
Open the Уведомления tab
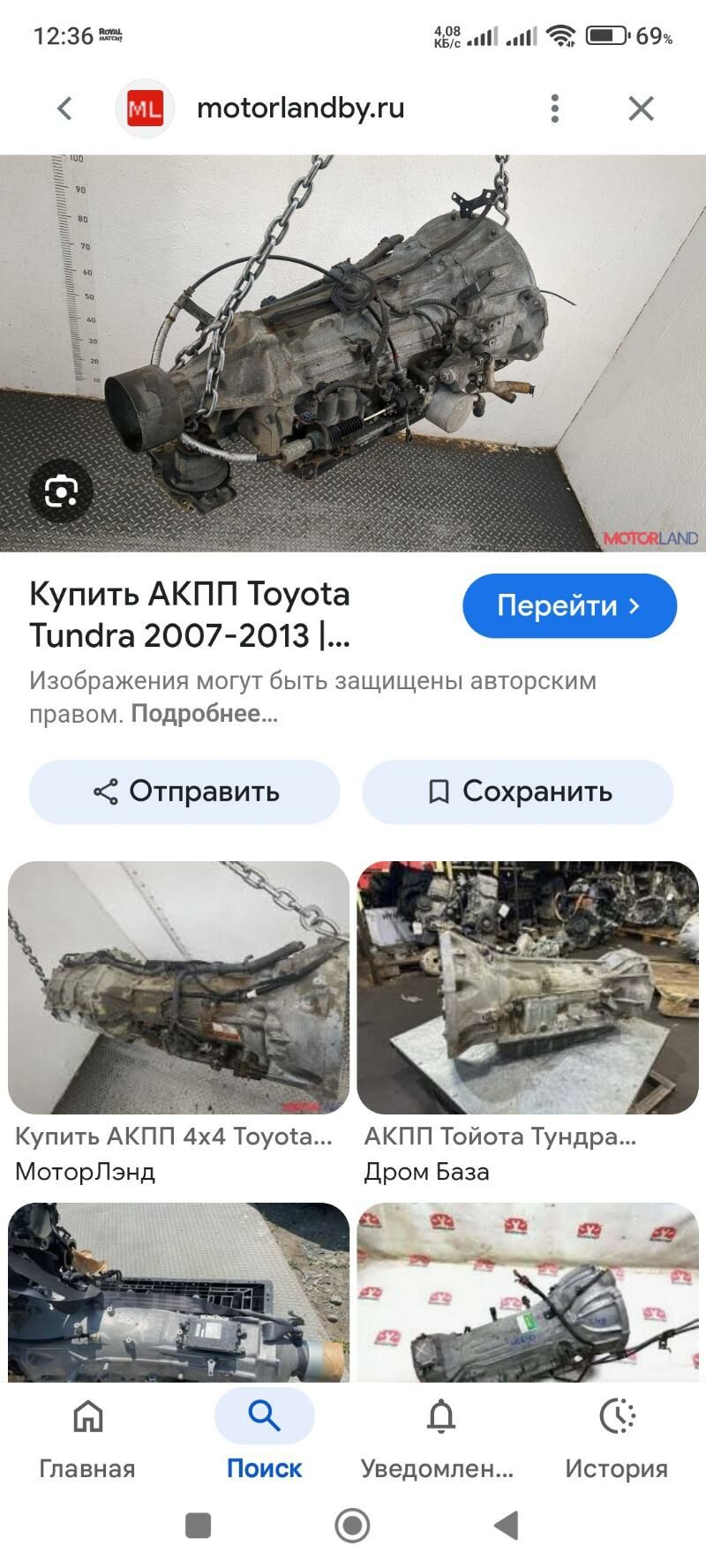(x=439, y=1436)
